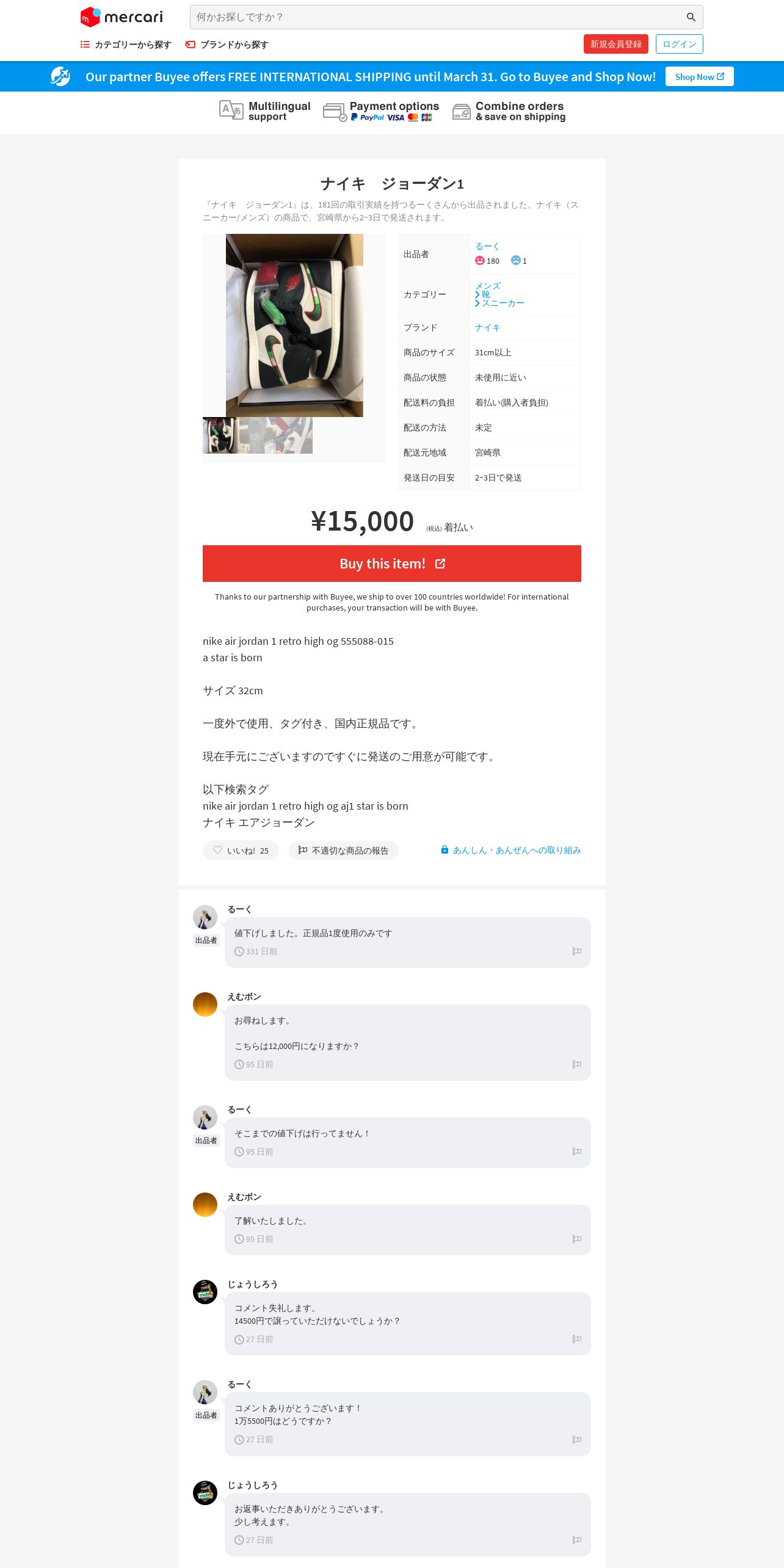This screenshot has height=1568, width=784.
Task: Tap Shop Now in Buyee banner
Action: click(x=699, y=77)
